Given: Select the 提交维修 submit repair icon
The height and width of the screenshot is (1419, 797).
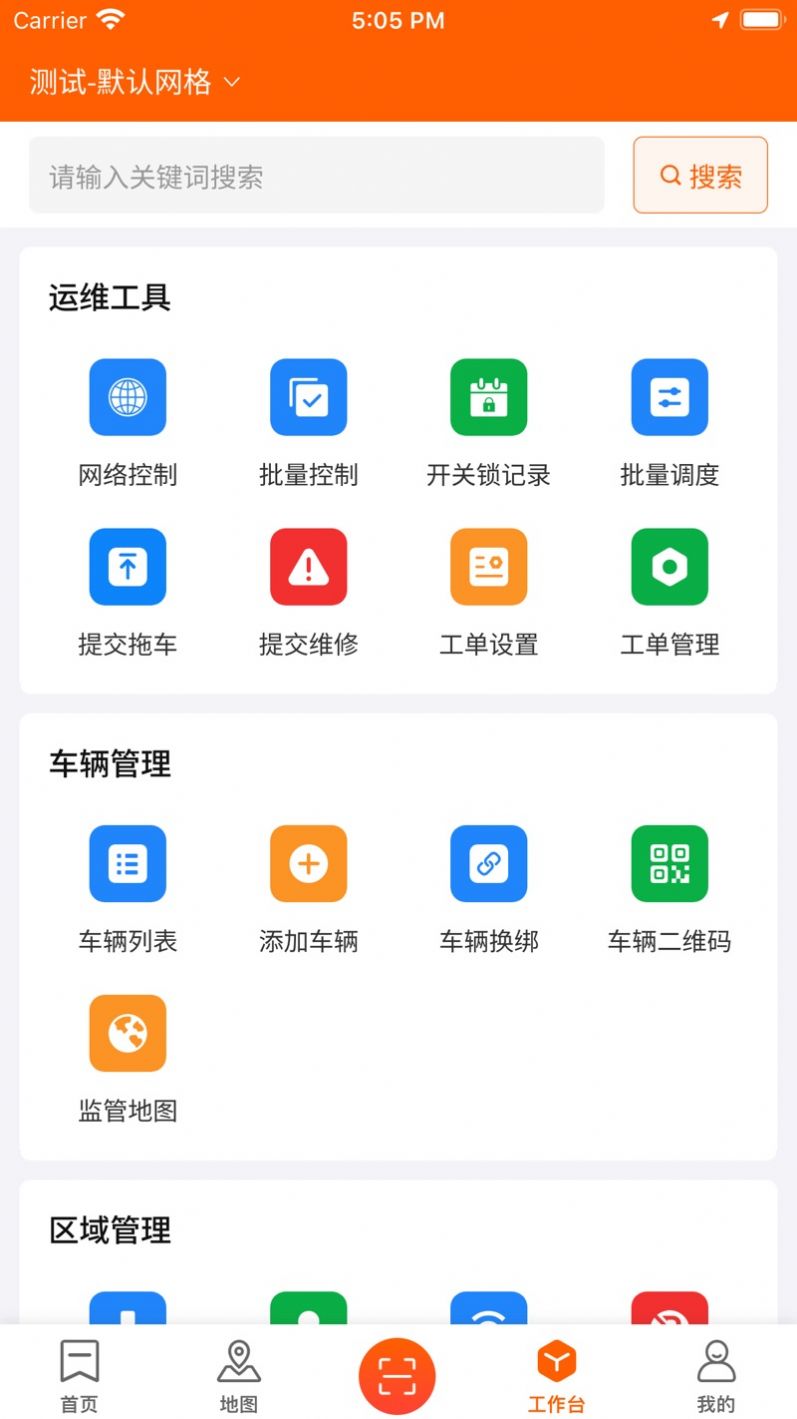Looking at the screenshot, I should 308,567.
